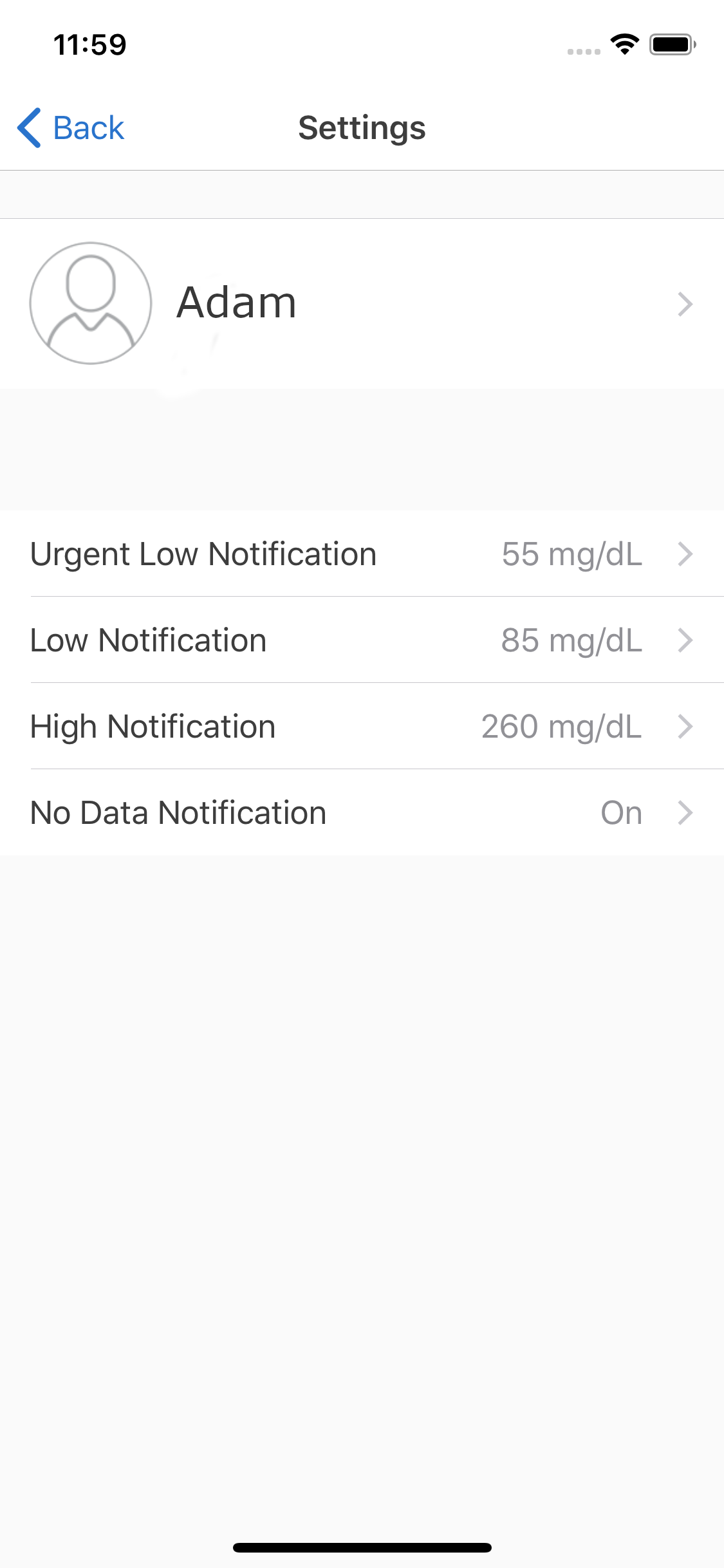Turn off the No Data Notification
The height and width of the screenshot is (1568, 724).
tap(620, 812)
